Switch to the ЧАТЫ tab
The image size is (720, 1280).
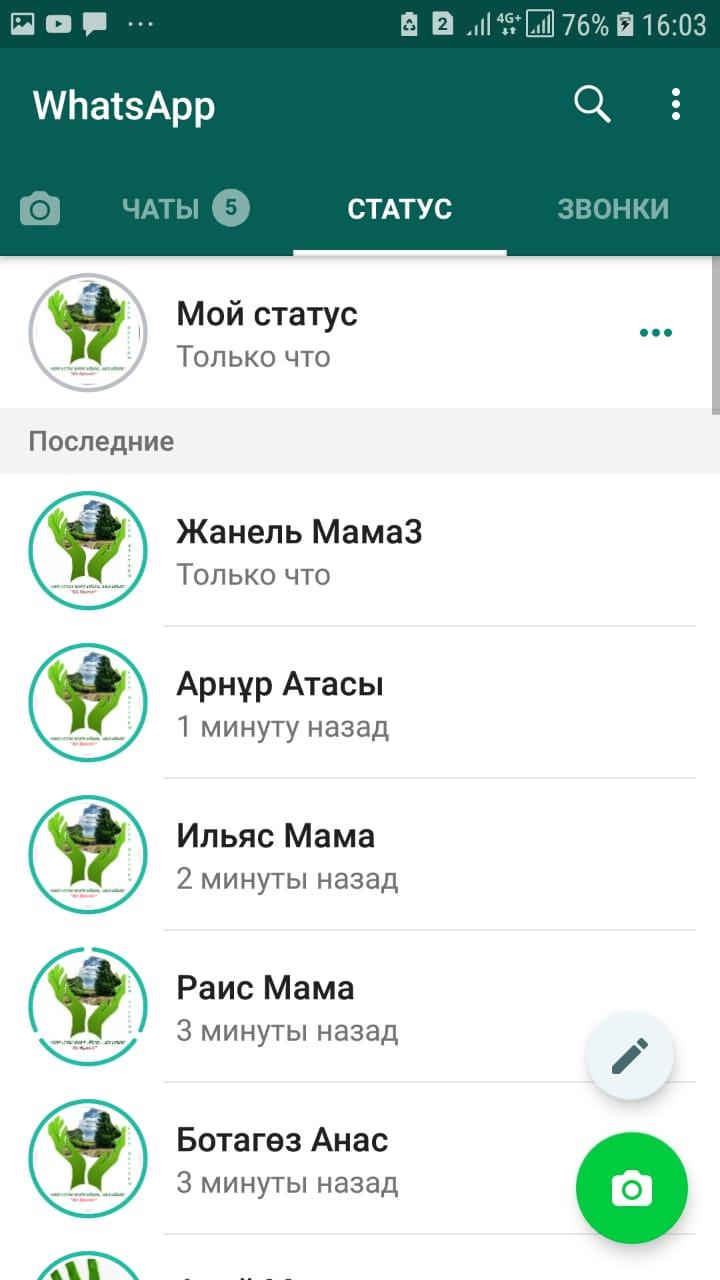tap(186, 209)
